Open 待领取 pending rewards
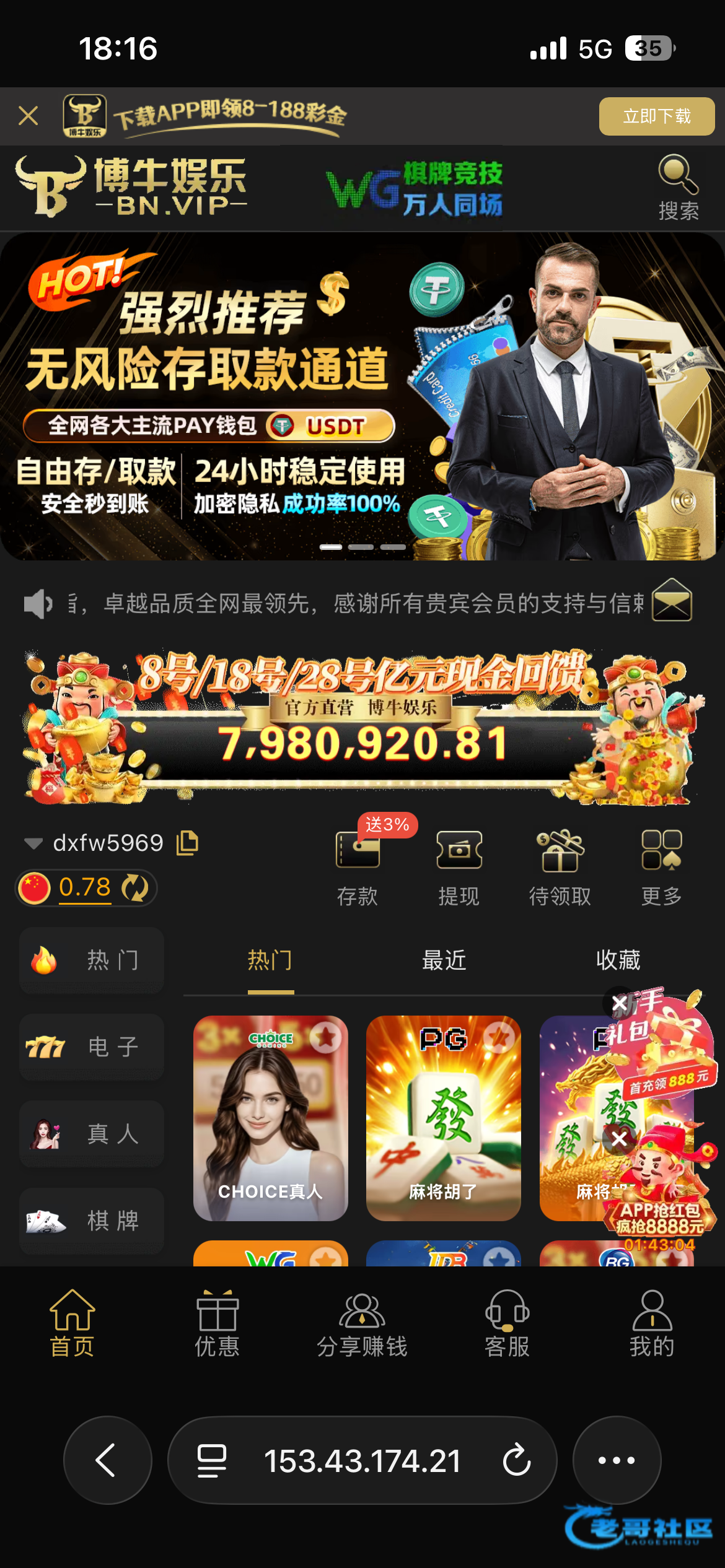 (x=560, y=868)
